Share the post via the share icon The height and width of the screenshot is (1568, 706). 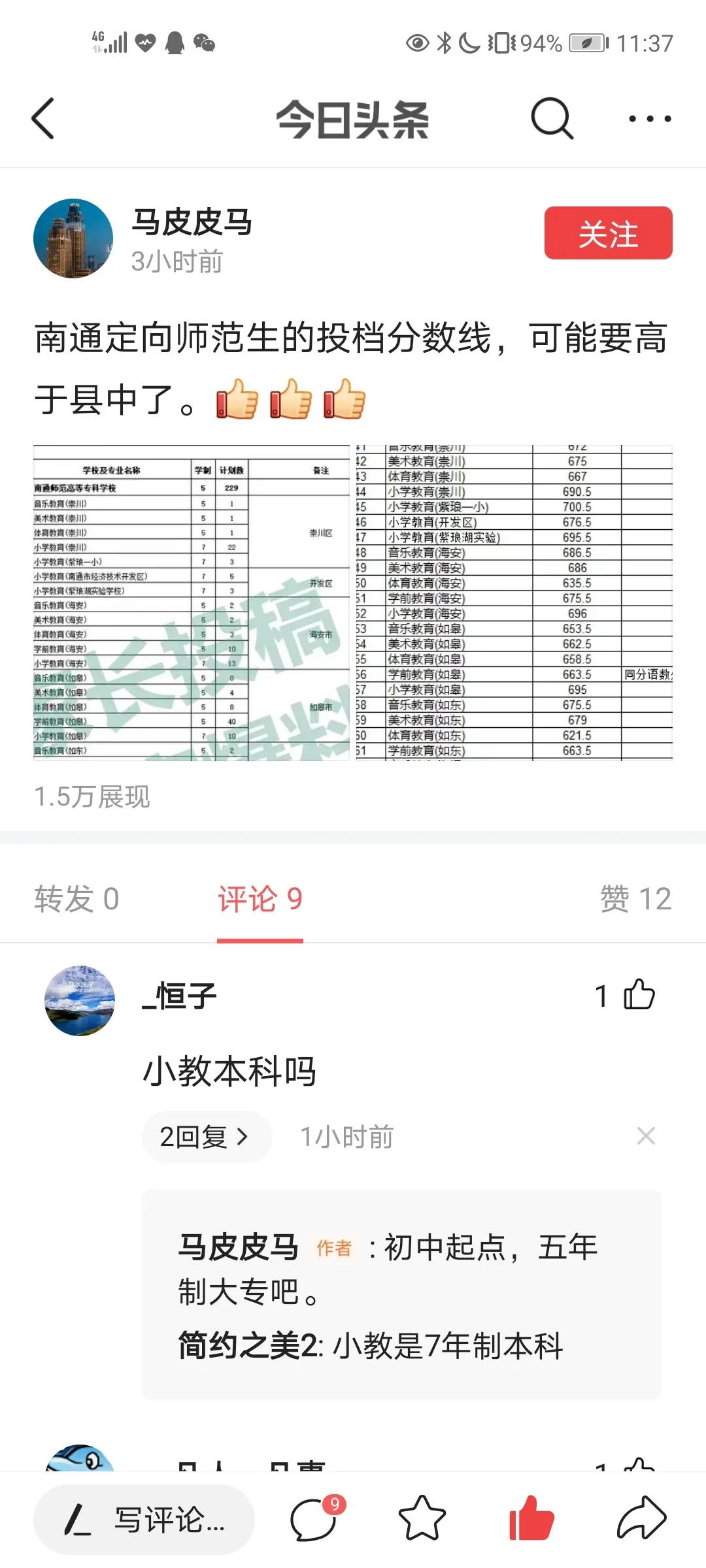[x=637, y=1519]
